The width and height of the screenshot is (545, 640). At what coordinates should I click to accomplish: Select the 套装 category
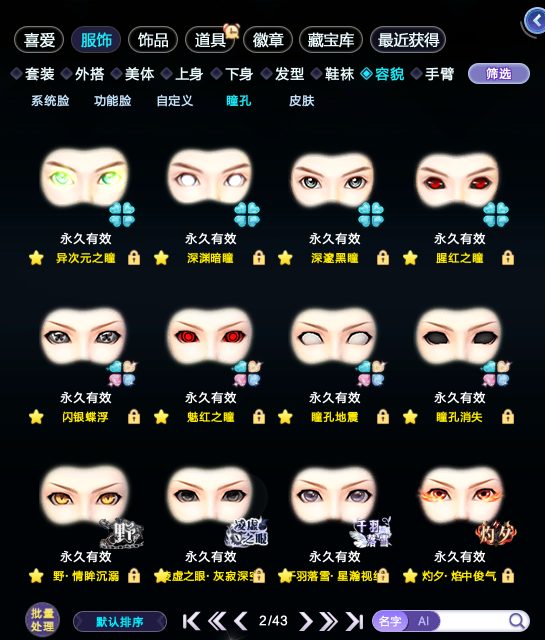(33, 74)
